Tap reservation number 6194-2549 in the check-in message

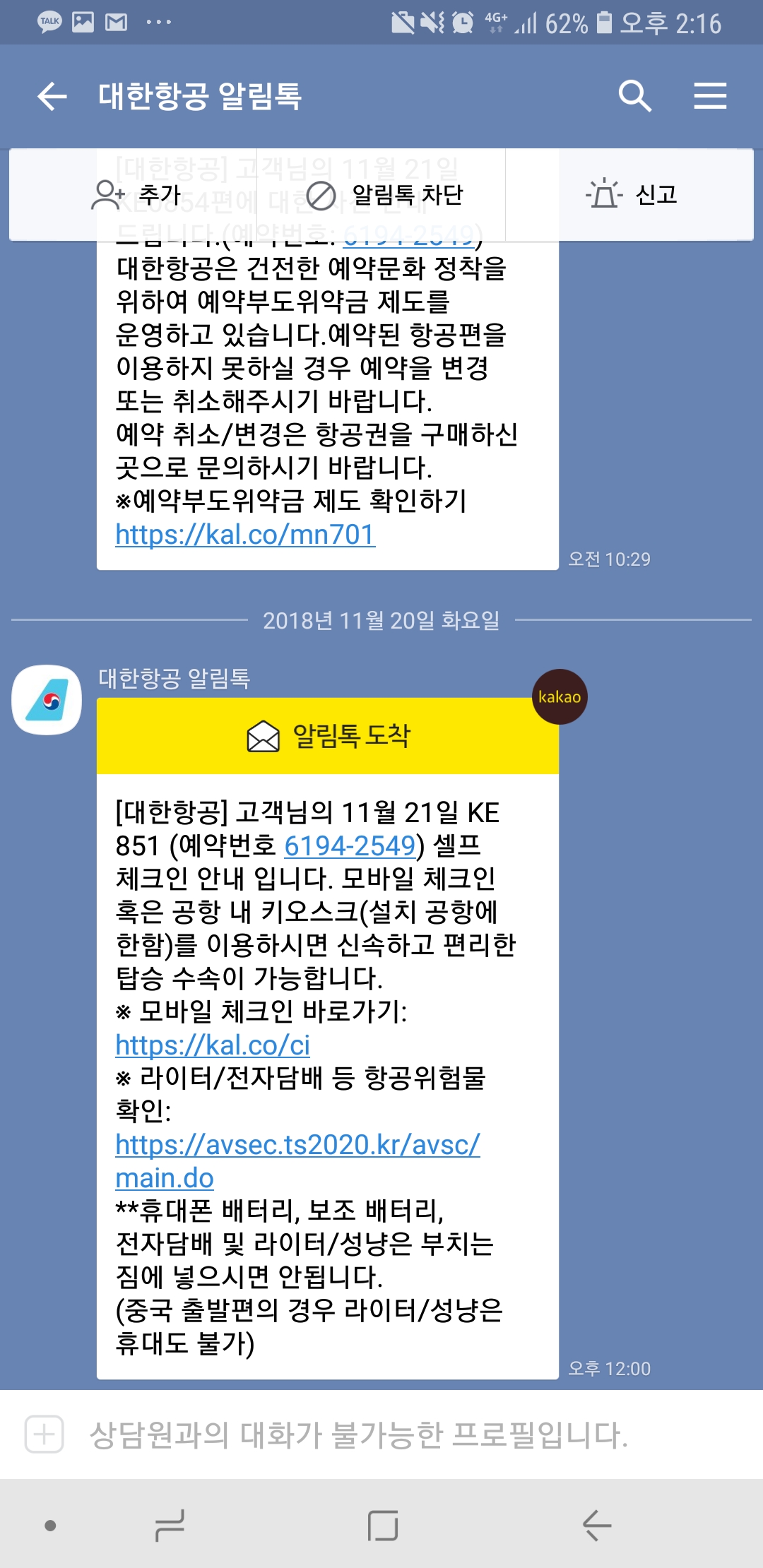pos(349,846)
